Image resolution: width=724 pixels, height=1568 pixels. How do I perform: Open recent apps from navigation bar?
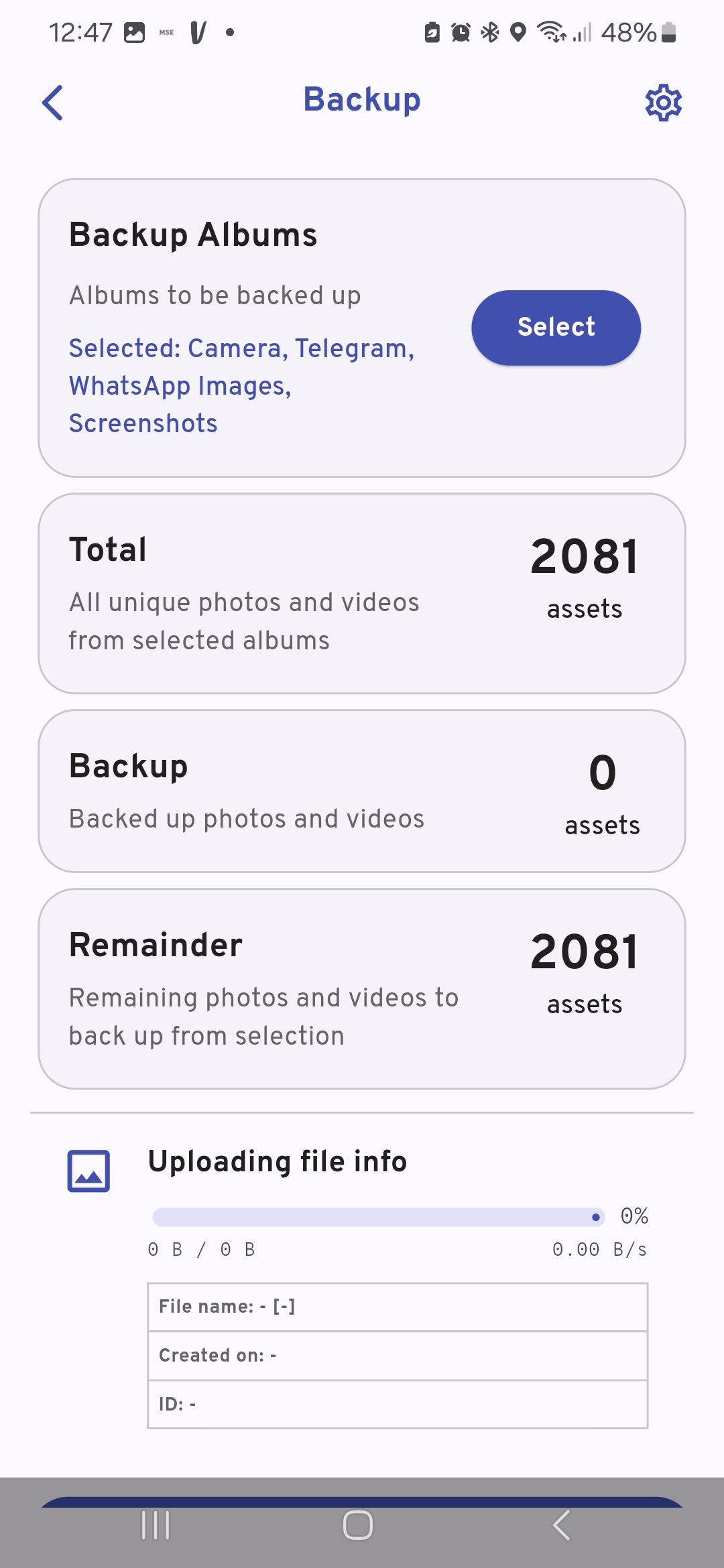point(156,1525)
